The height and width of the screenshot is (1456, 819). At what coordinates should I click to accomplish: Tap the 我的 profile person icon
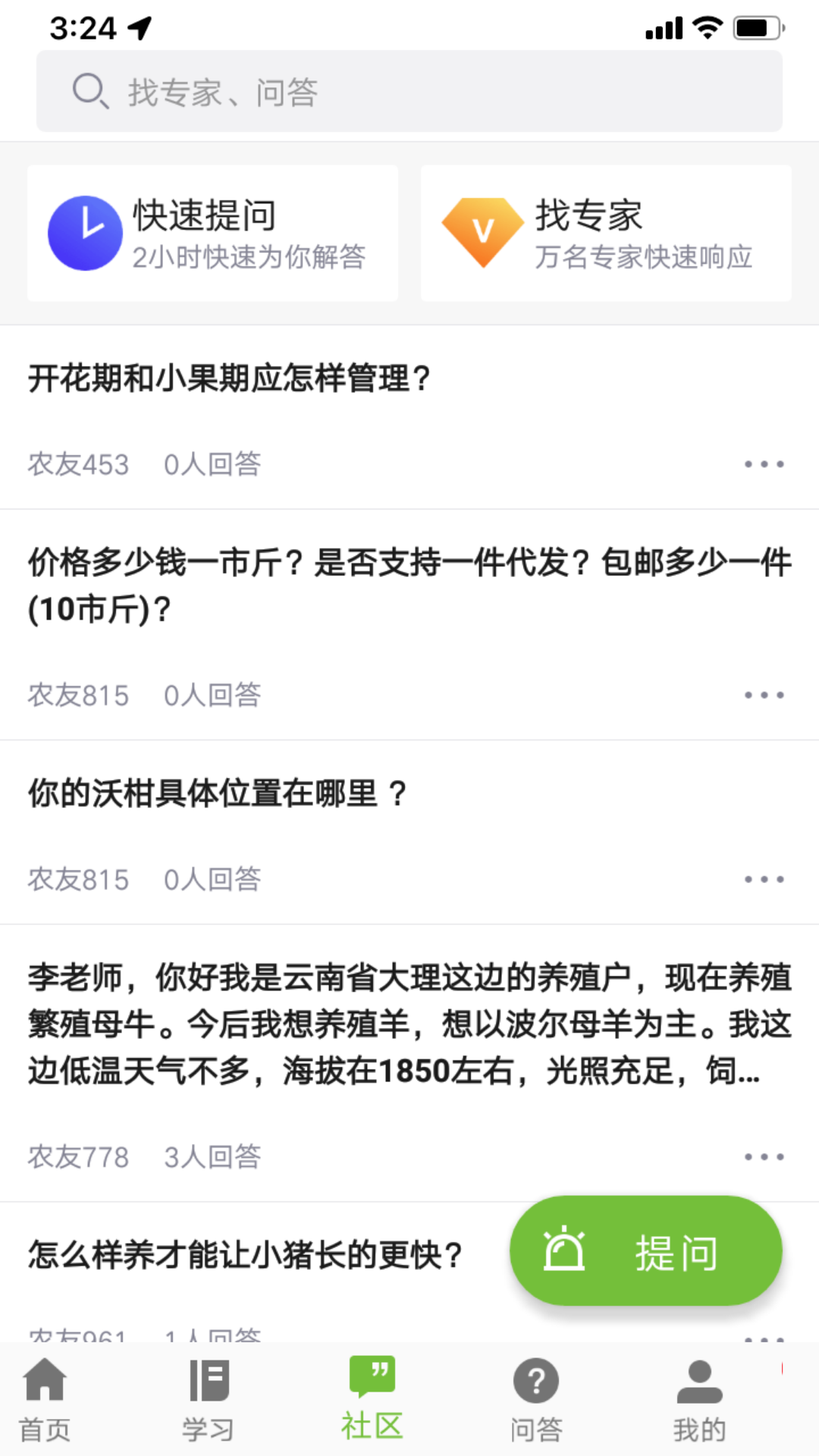pos(698,1382)
